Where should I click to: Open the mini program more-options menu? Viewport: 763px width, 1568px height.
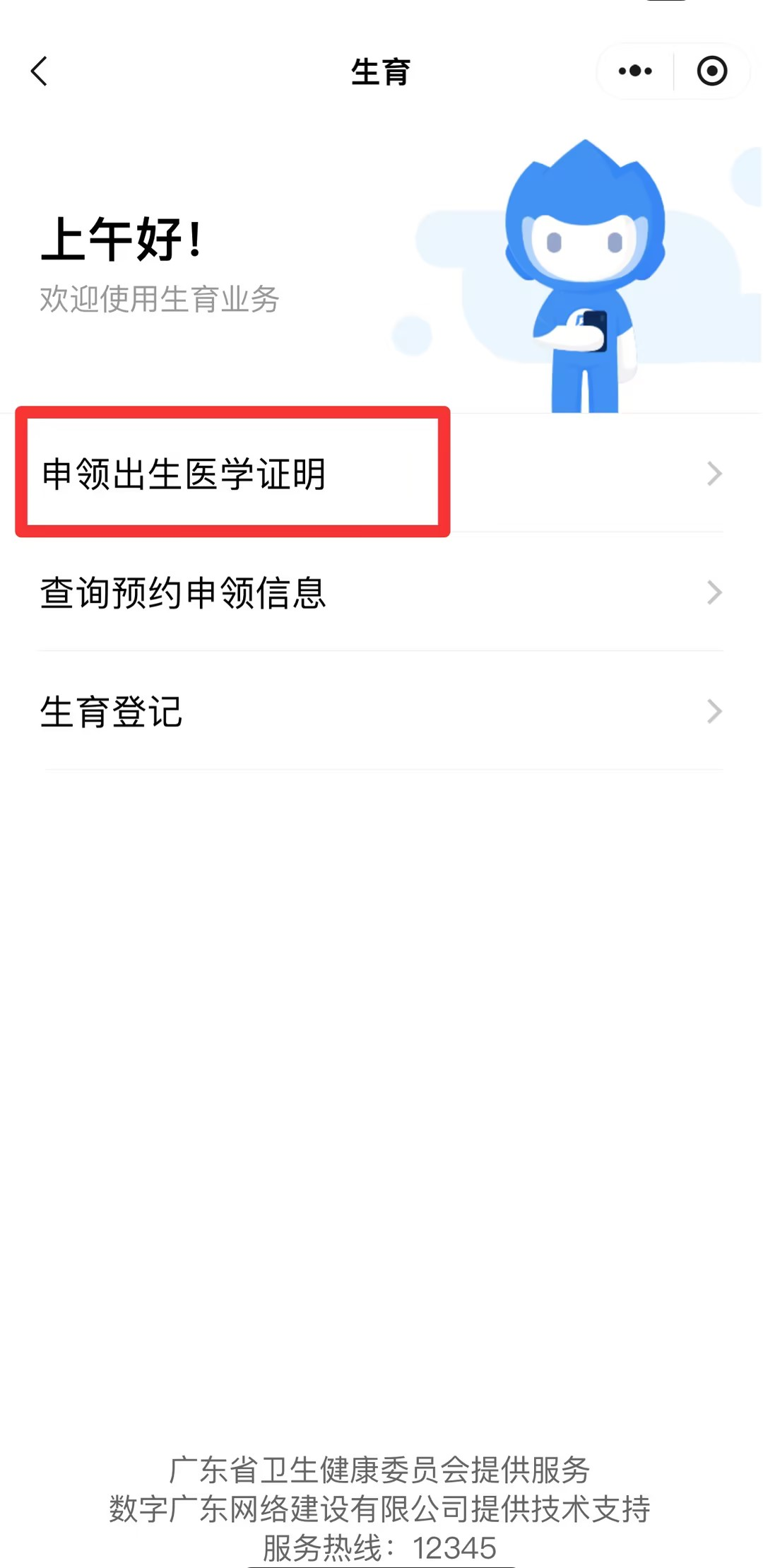pyautogui.click(x=635, y=71)
